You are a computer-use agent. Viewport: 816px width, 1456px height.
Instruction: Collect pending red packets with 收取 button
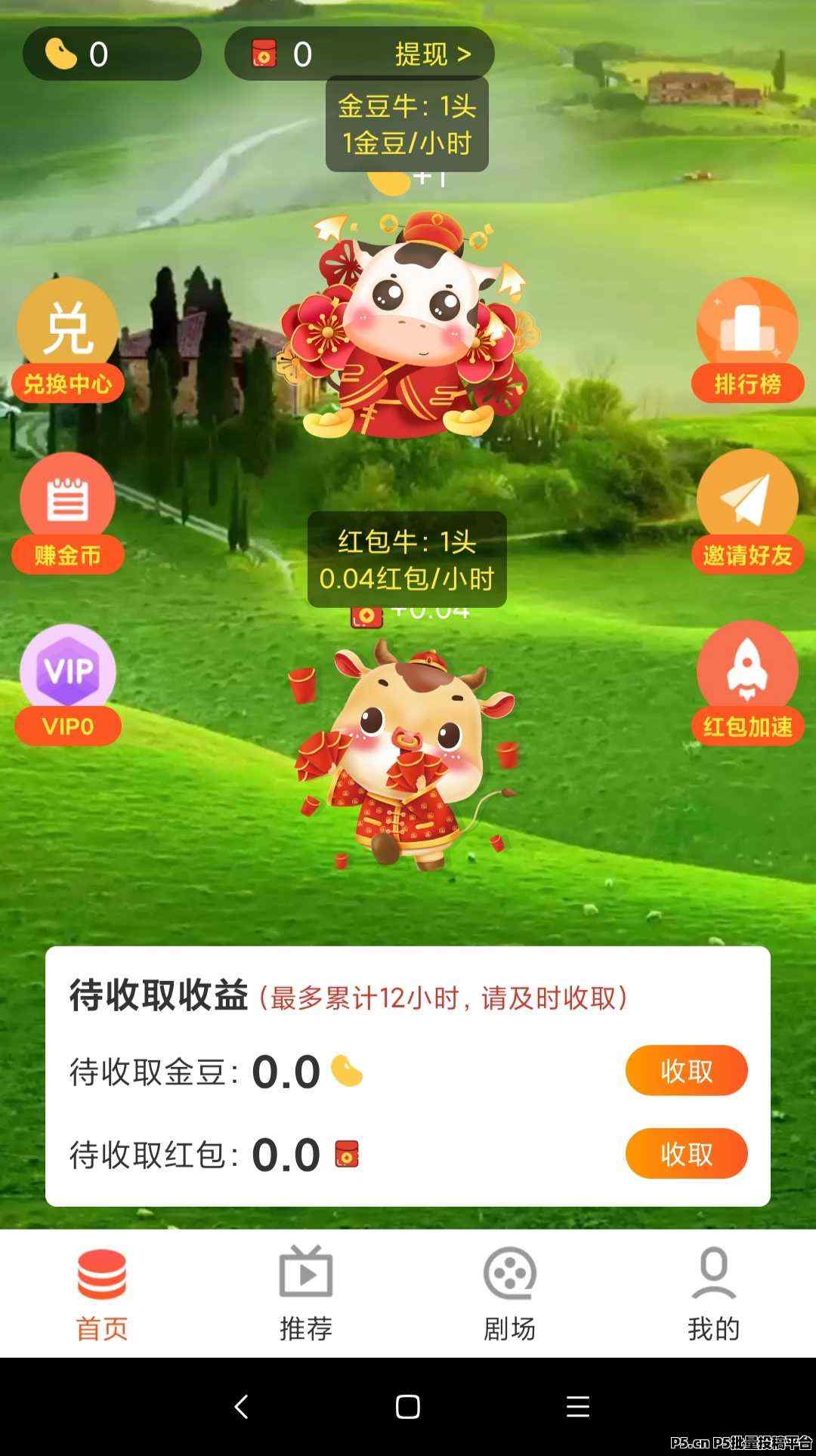685,1153
